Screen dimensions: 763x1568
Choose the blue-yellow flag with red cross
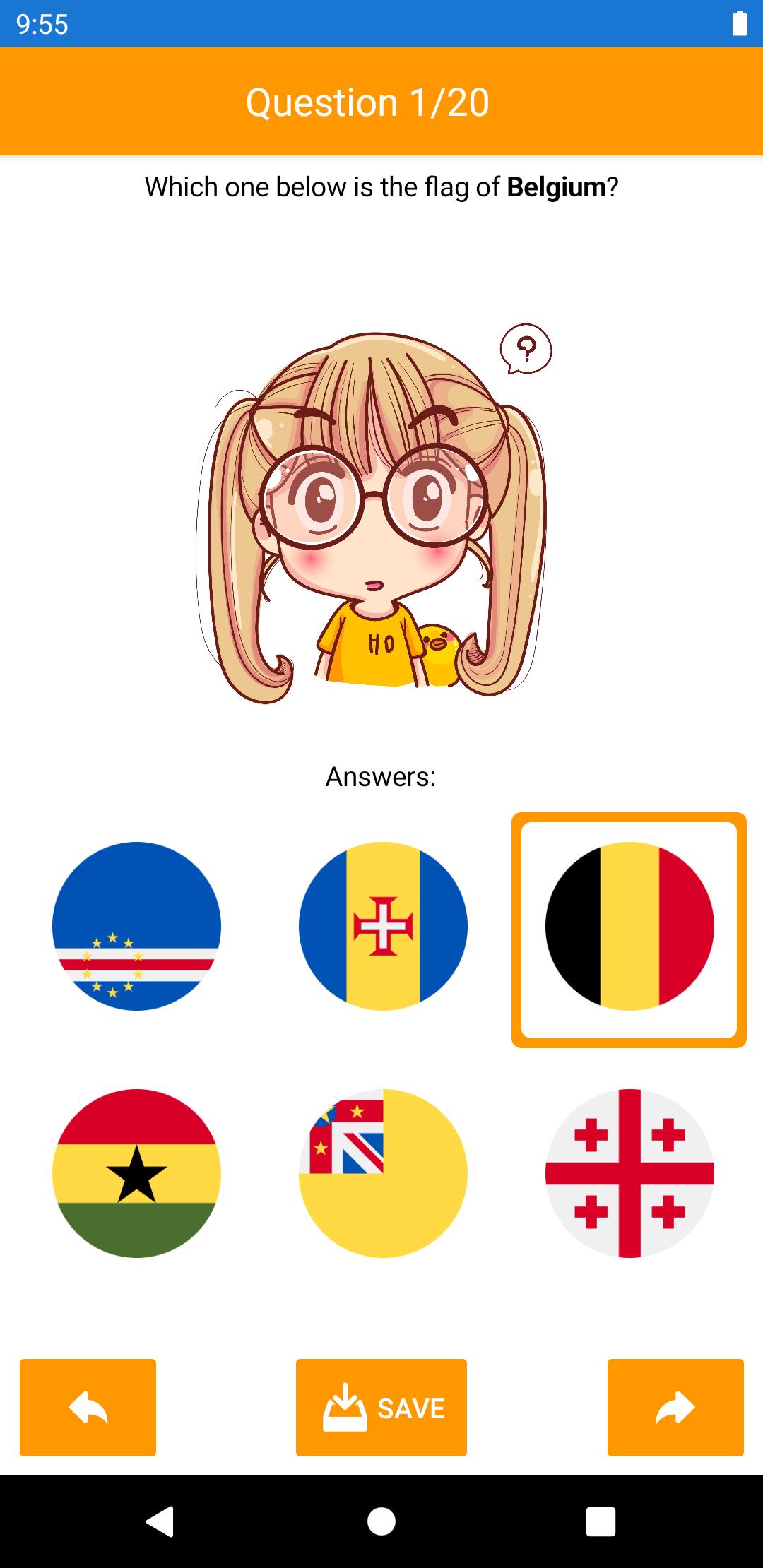pos(383,926)
